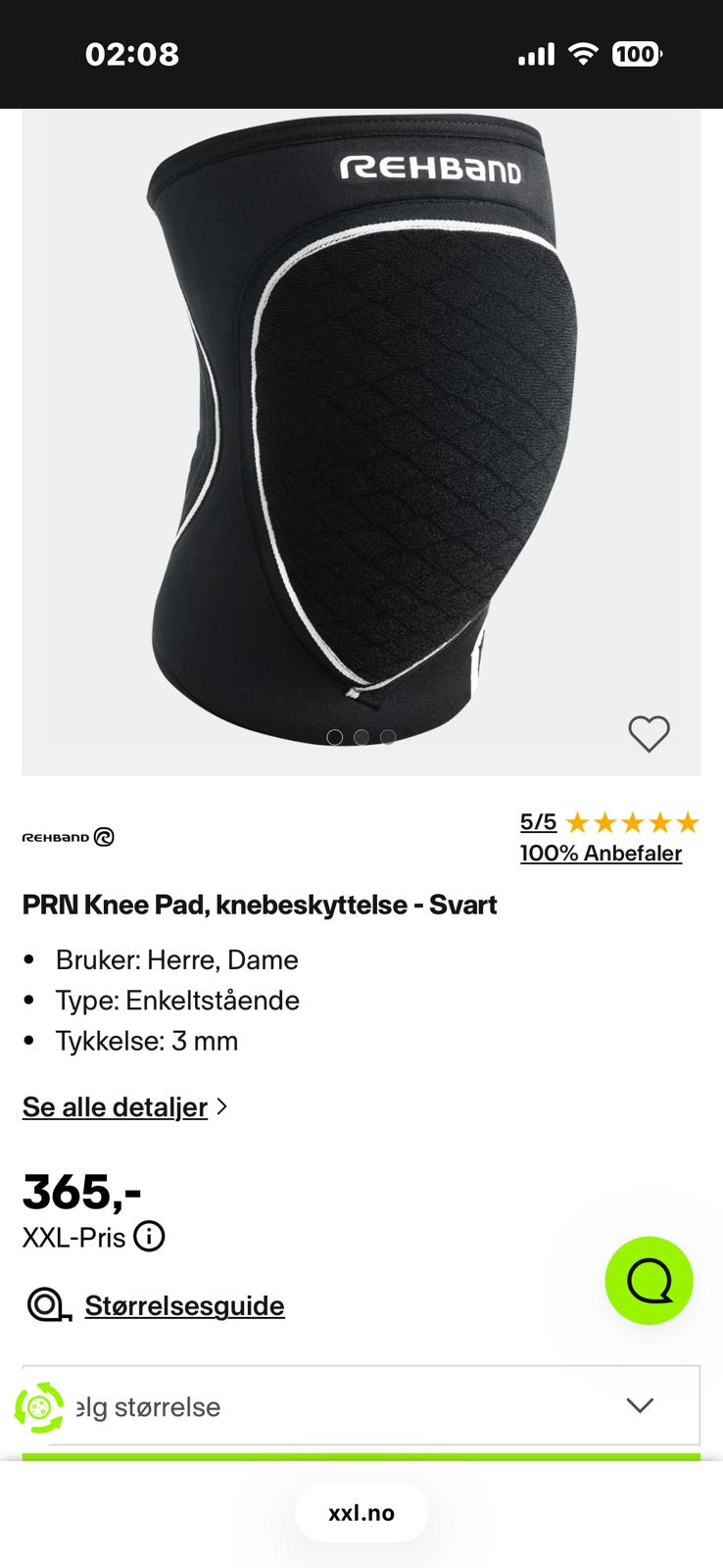Show XXL-Pris info icon details
This screenshot has height=1568, width=723.
(x=149, y=1237)
